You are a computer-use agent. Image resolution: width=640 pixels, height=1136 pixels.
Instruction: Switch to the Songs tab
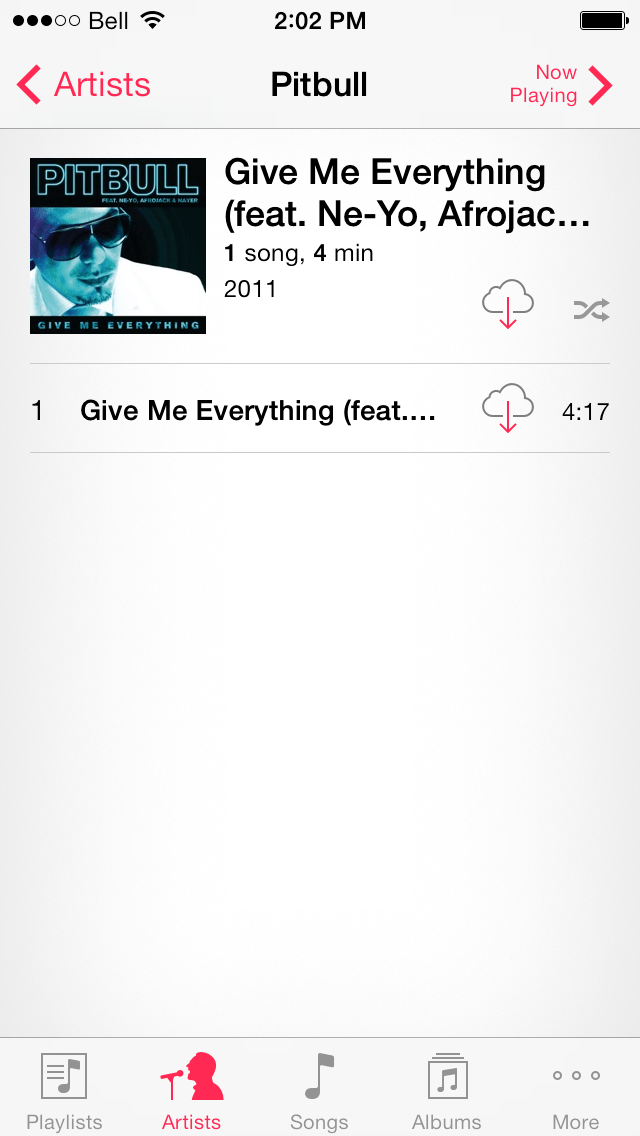point(319,1090)
